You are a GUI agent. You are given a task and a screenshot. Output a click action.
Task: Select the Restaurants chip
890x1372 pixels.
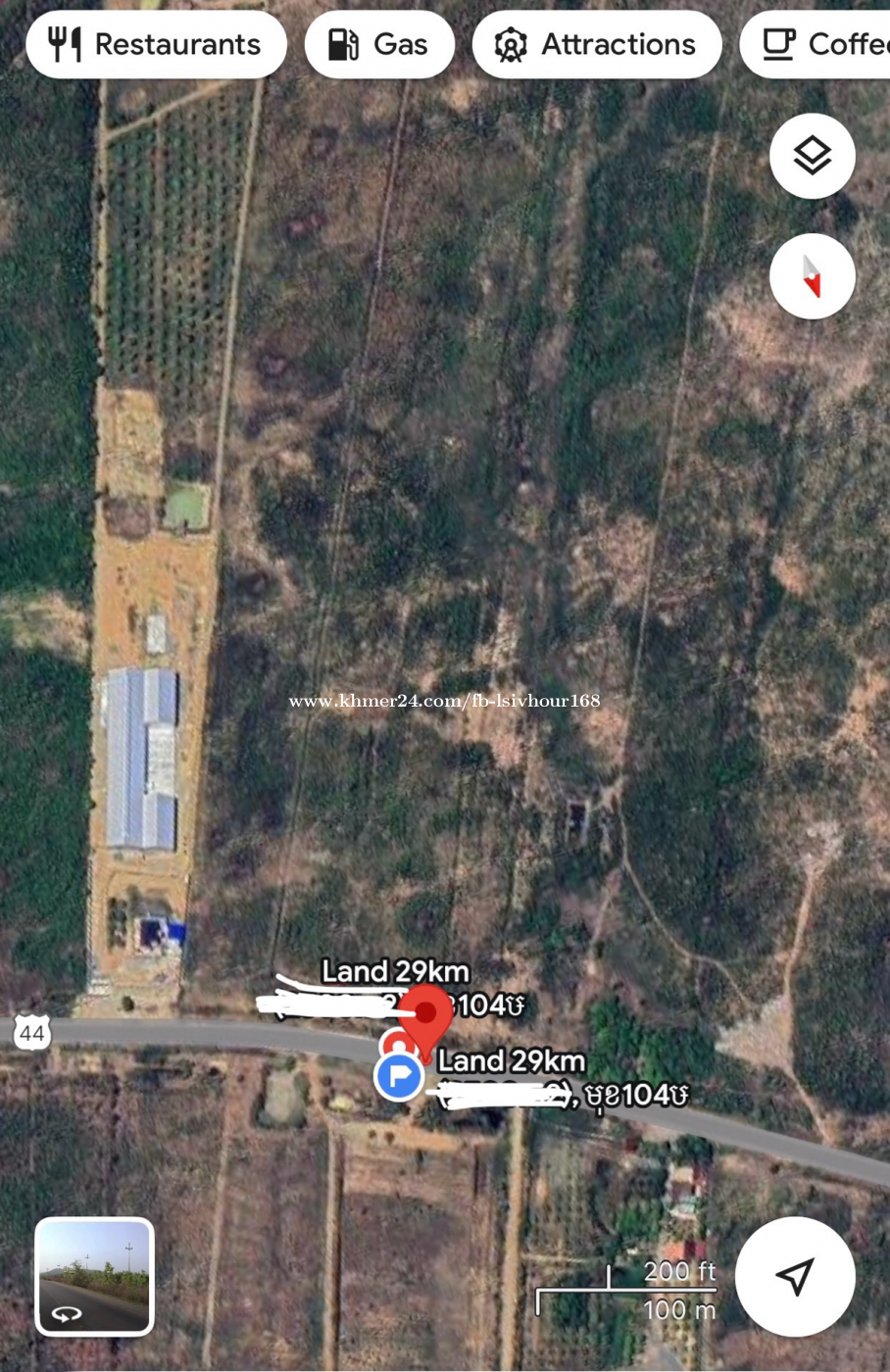coord(156,45)
